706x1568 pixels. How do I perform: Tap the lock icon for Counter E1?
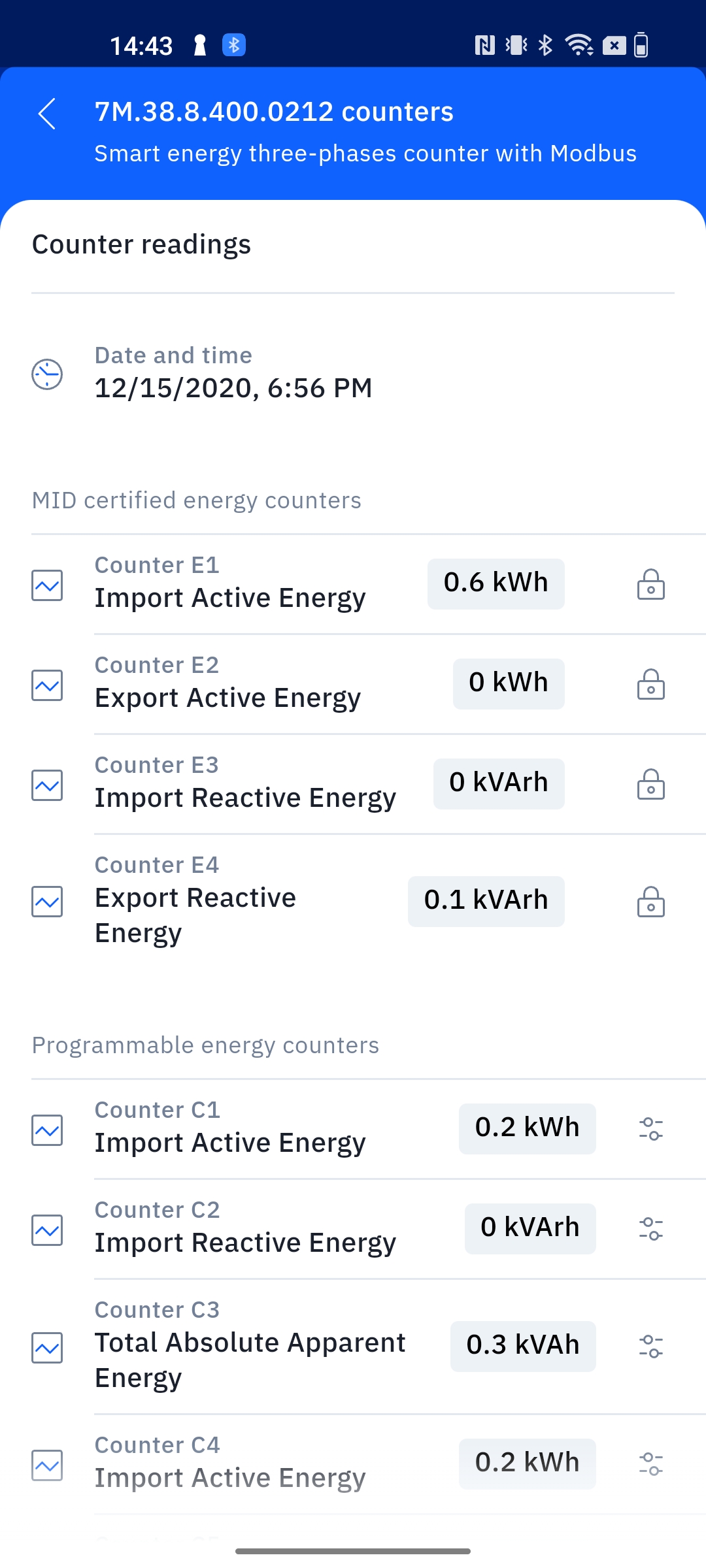[650, 585]
